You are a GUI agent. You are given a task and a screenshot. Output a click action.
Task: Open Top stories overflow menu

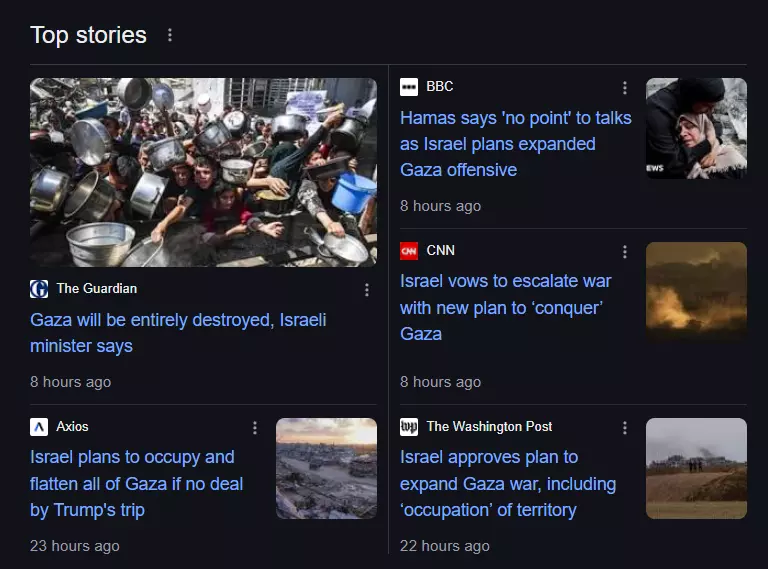(170, 35)
